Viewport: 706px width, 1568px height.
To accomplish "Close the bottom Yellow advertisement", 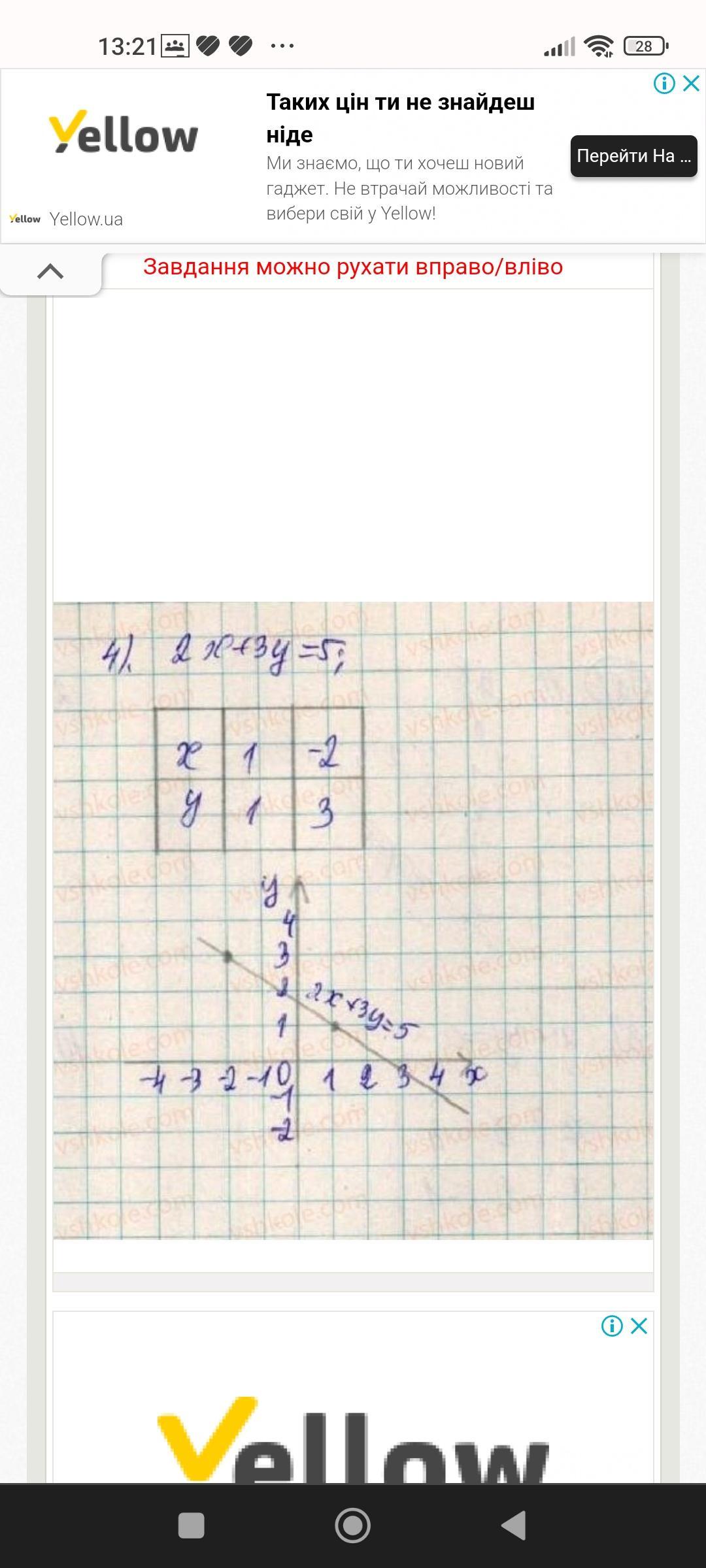I will click(x=639, y=1326).
